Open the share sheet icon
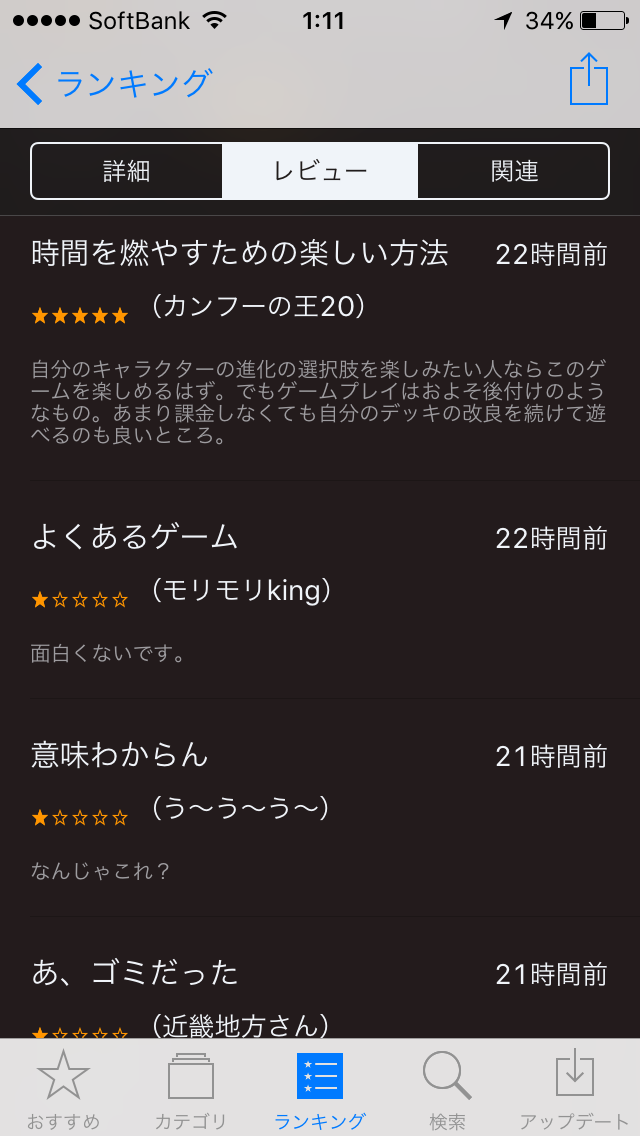Screen dimensions: 640x1136 coord(588,80)
